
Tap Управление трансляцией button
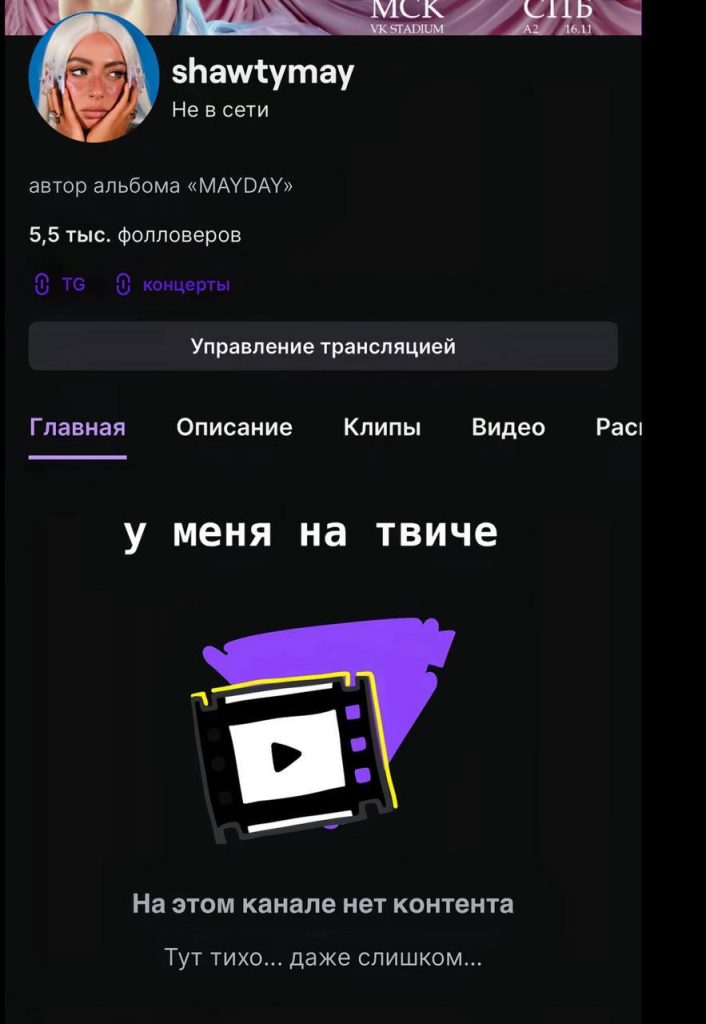click(323, 347)
